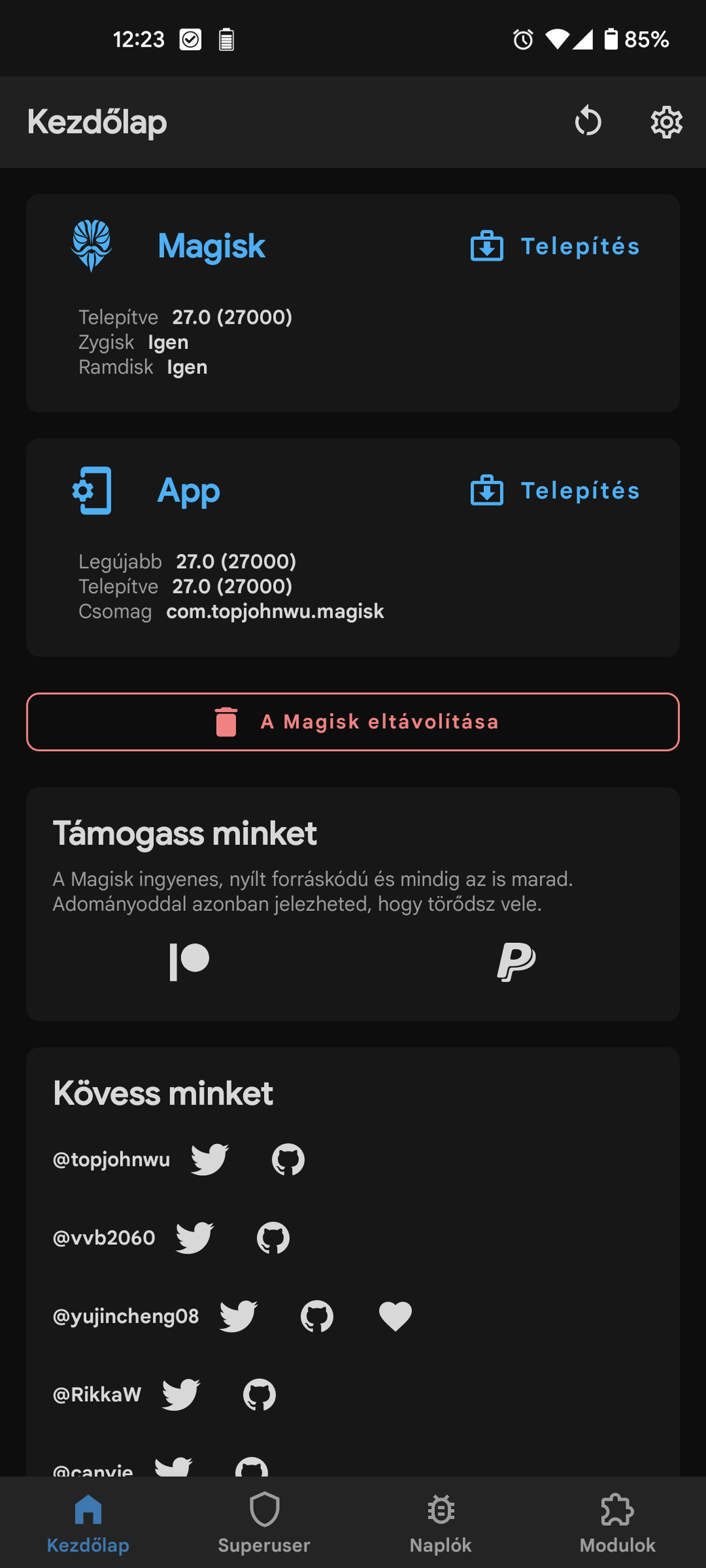Tap Telepítés in the Magisk card
The height and width of the screenshot is (1568, 706).
555,246
